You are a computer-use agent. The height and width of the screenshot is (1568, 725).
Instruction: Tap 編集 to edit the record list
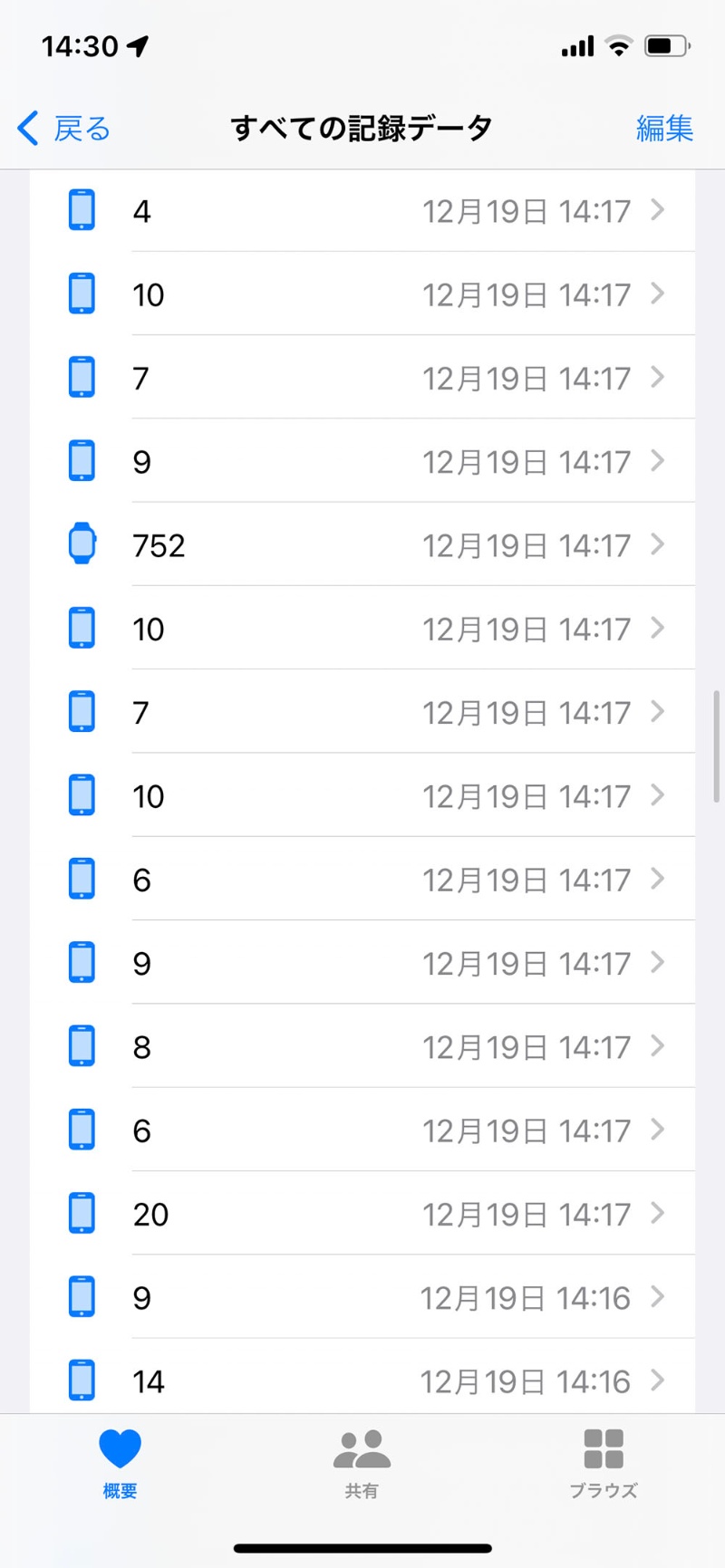coord(664,128)
